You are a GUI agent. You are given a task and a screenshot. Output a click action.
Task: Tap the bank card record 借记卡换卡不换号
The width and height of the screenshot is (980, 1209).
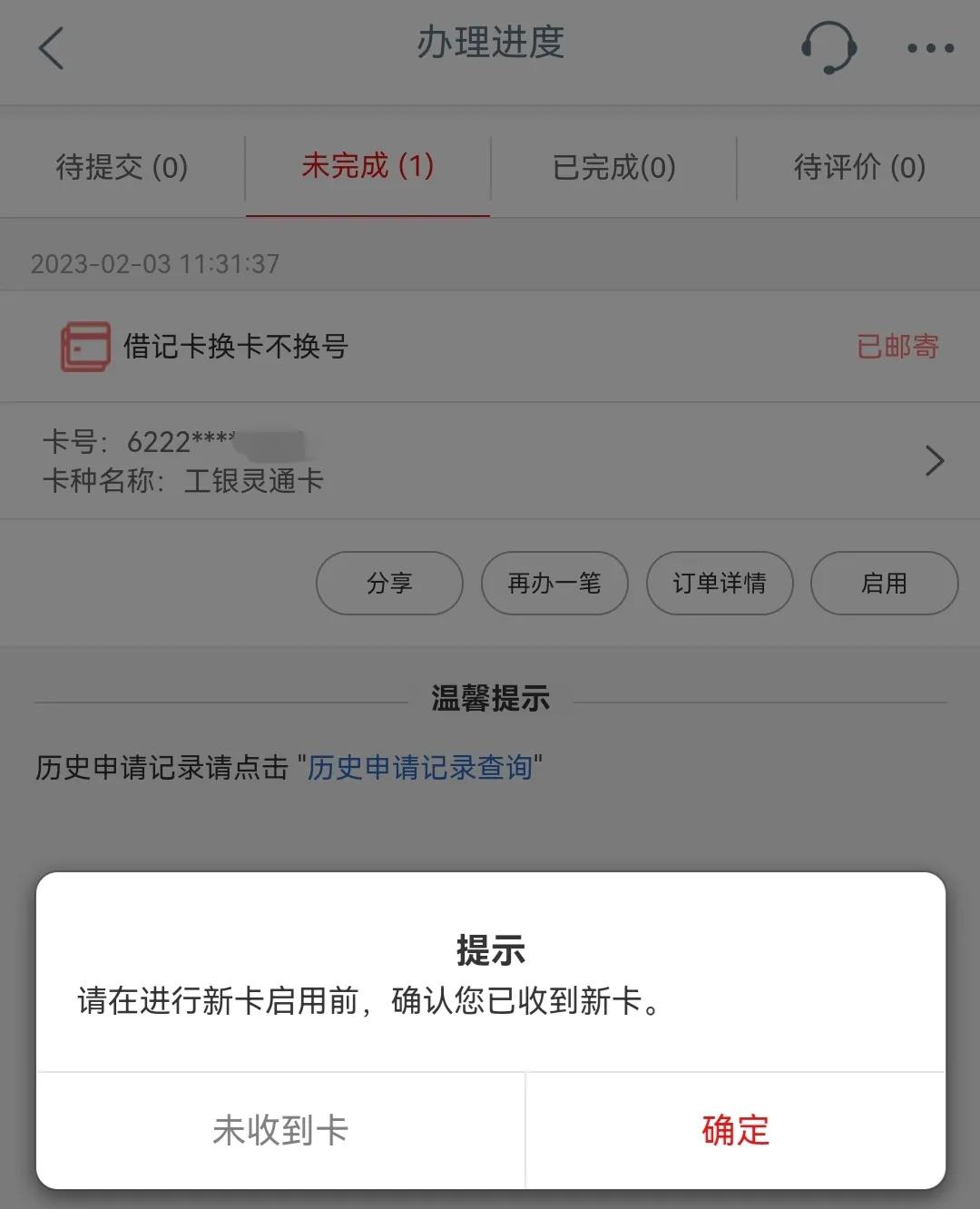234,347
